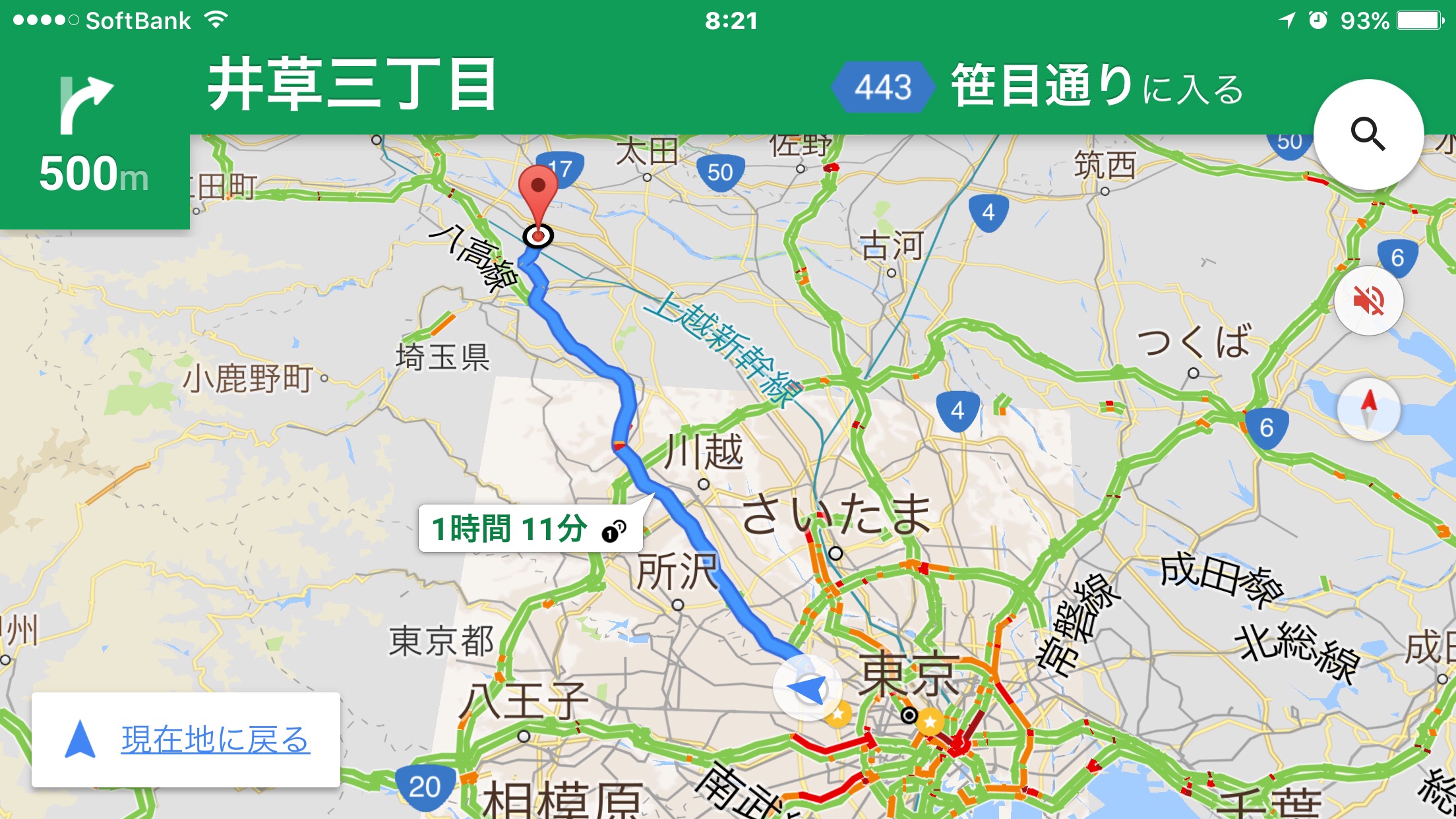This screenshot has width=1456, height=819.
Task: Tap the 1時間 11分 route time label
Action: [x=530, y=529]
